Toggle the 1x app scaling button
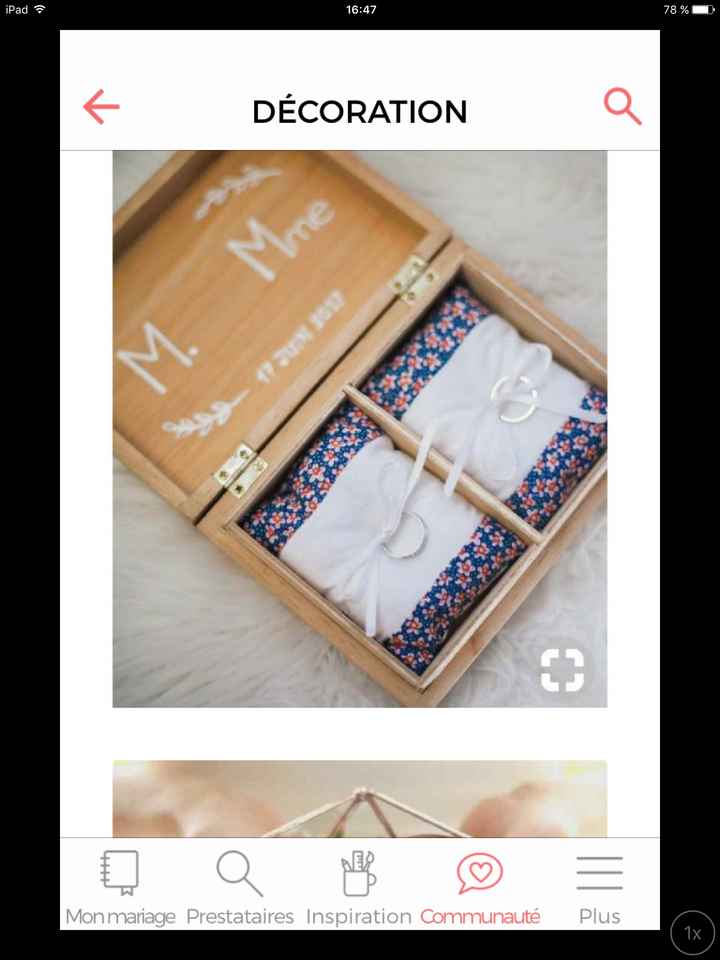The width and height of the screenshot is (720, 960). (x=692, y=932)
